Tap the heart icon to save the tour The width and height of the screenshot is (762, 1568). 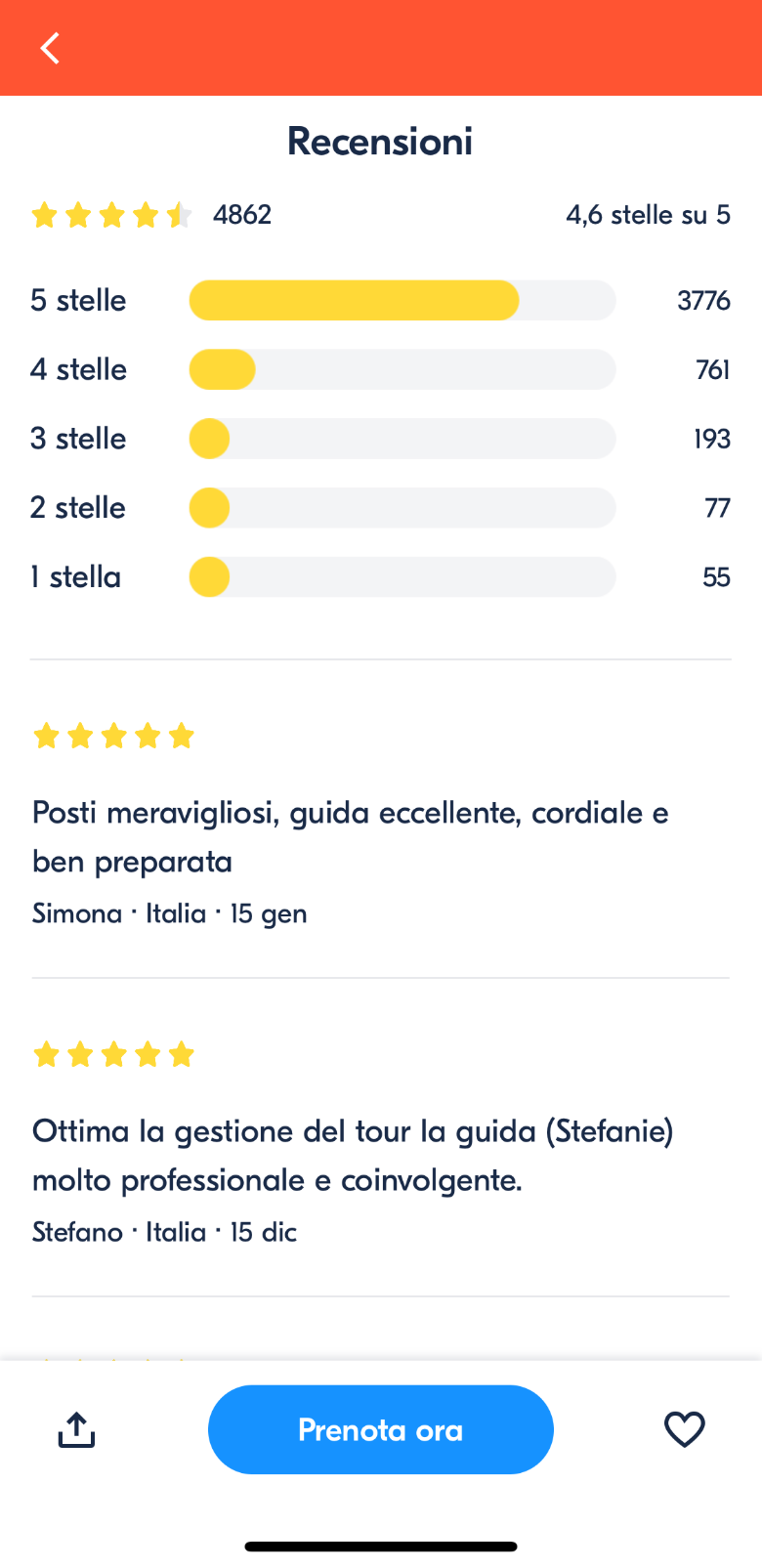[x=684, y=1429]
